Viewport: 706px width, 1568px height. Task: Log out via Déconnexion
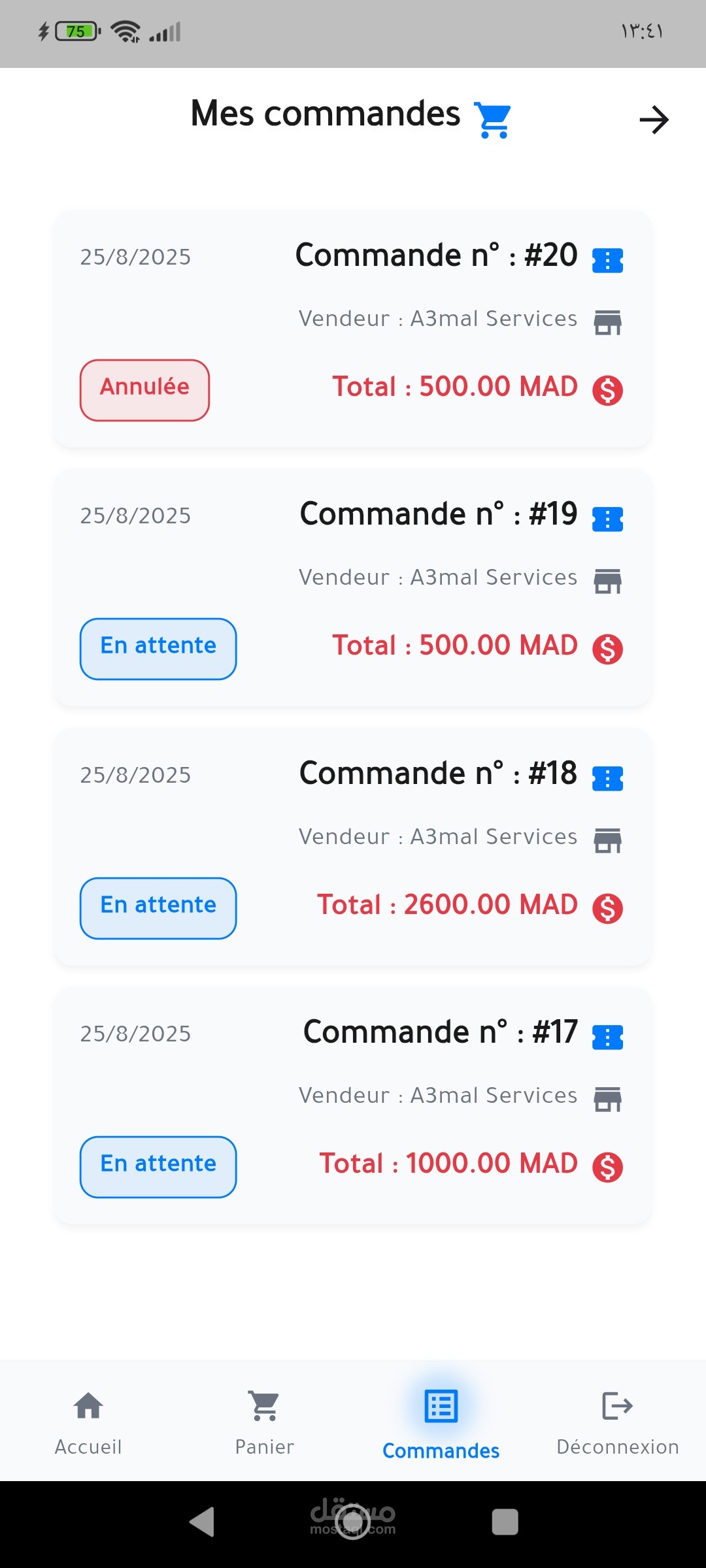click(x=618, y=1422)
